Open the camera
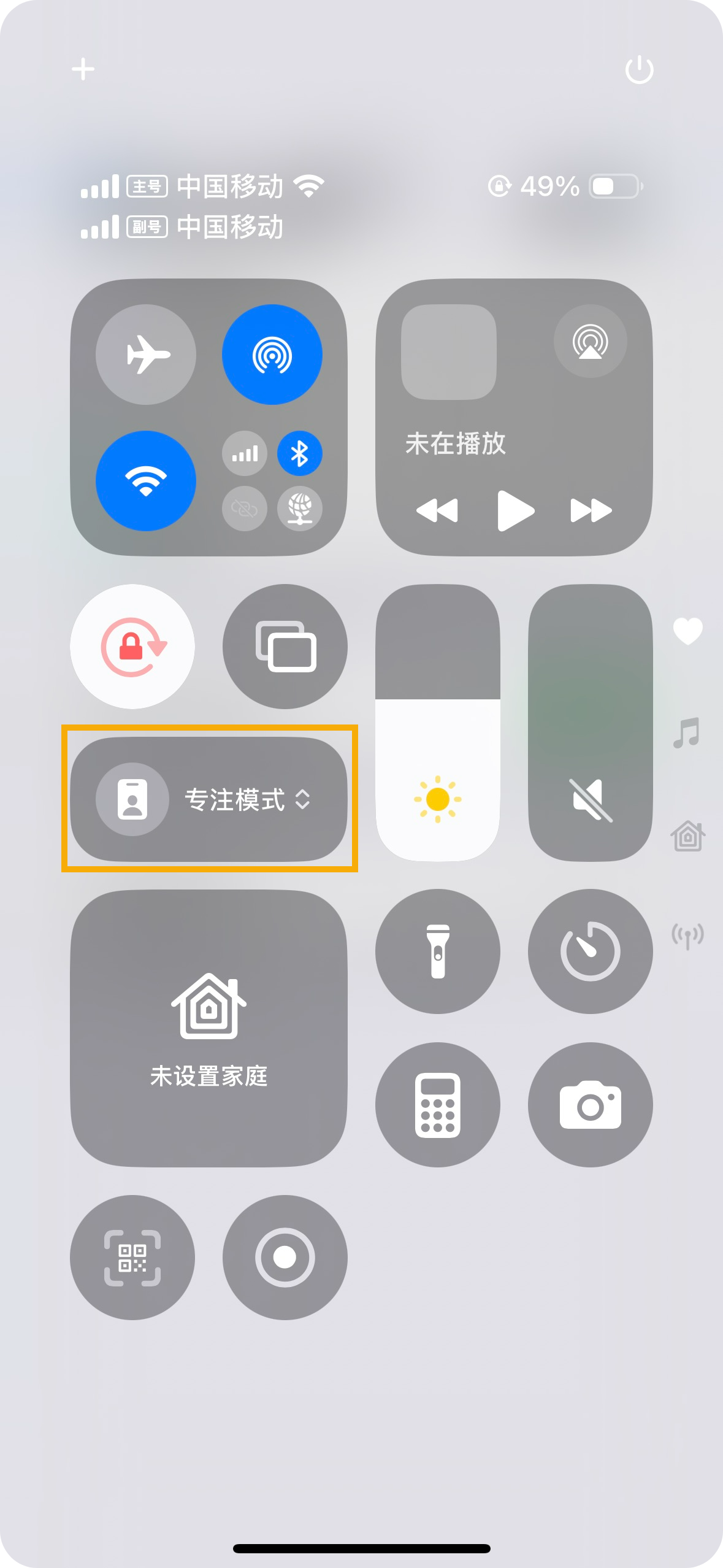This screenshot has width=723, height=1568. 590,1104
